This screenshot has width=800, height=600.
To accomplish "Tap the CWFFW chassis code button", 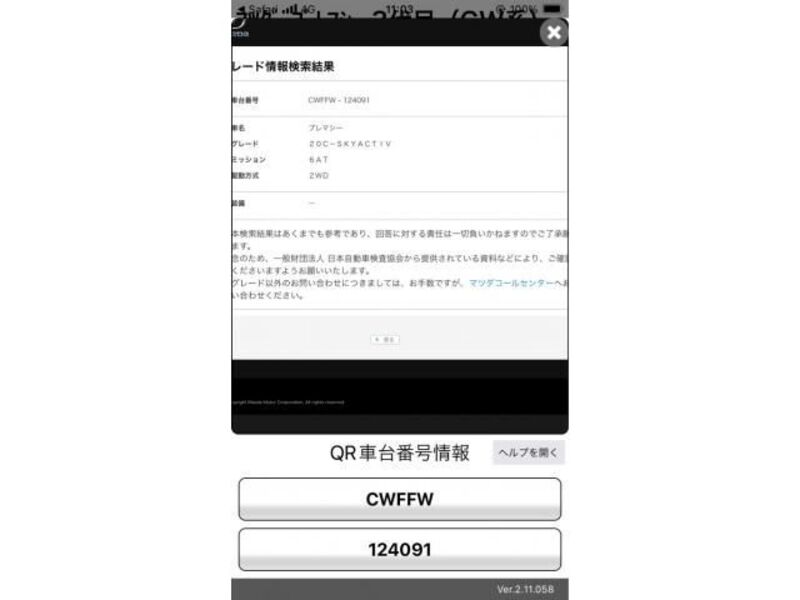I will [400, 499].
